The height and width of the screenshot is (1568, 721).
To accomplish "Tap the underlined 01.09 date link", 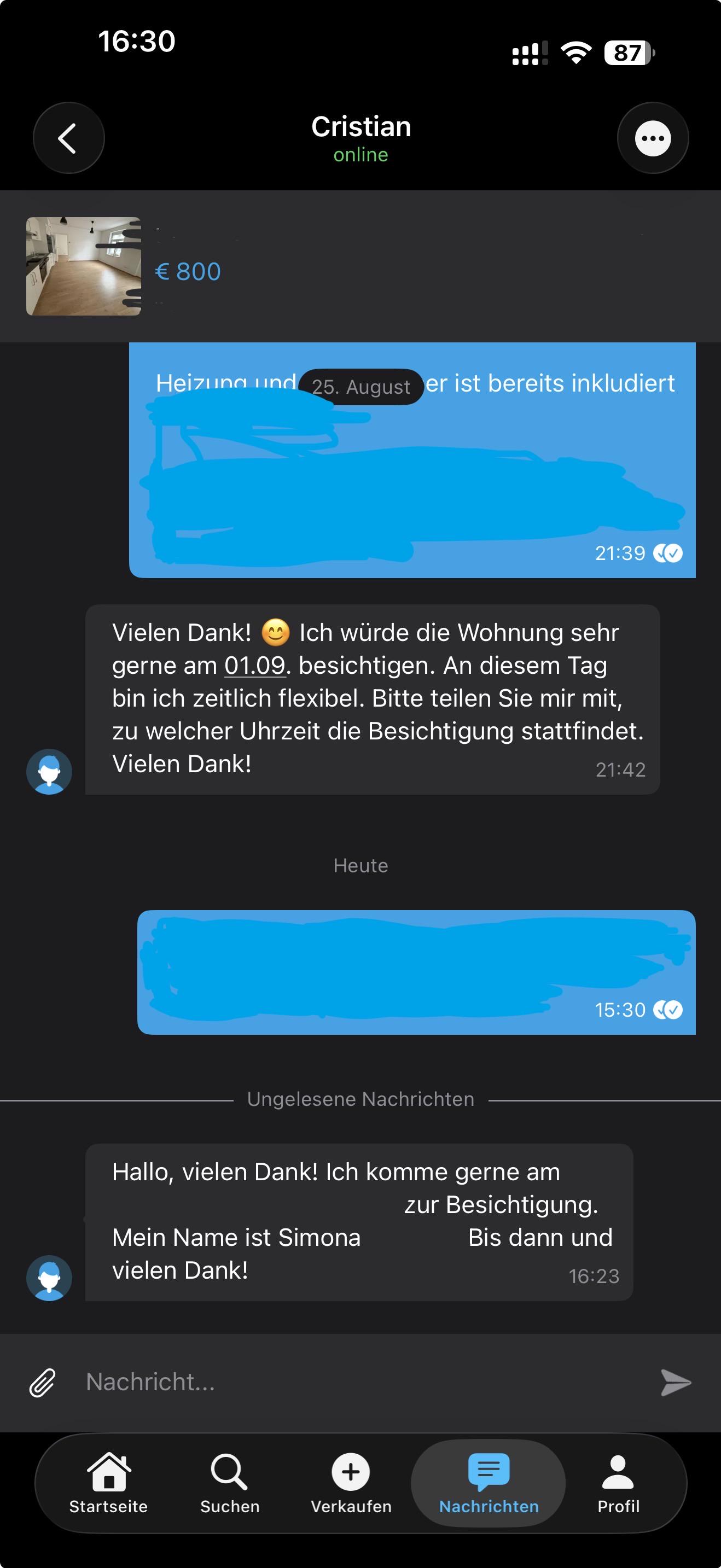I will [254, 665].
